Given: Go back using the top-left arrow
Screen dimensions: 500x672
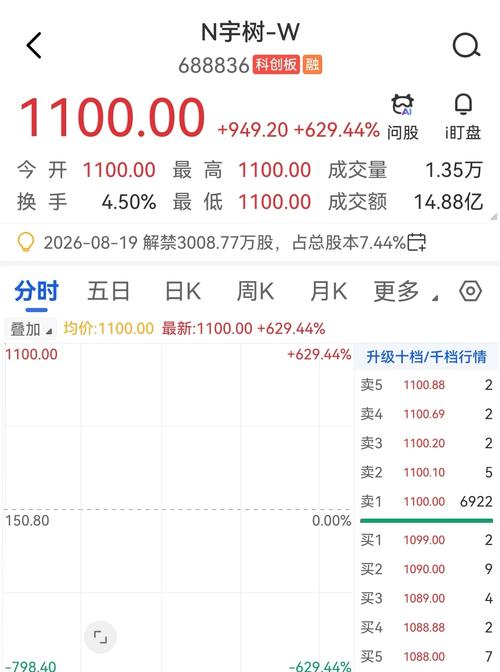Looking at the screenshot, I should tap(34, 45).
